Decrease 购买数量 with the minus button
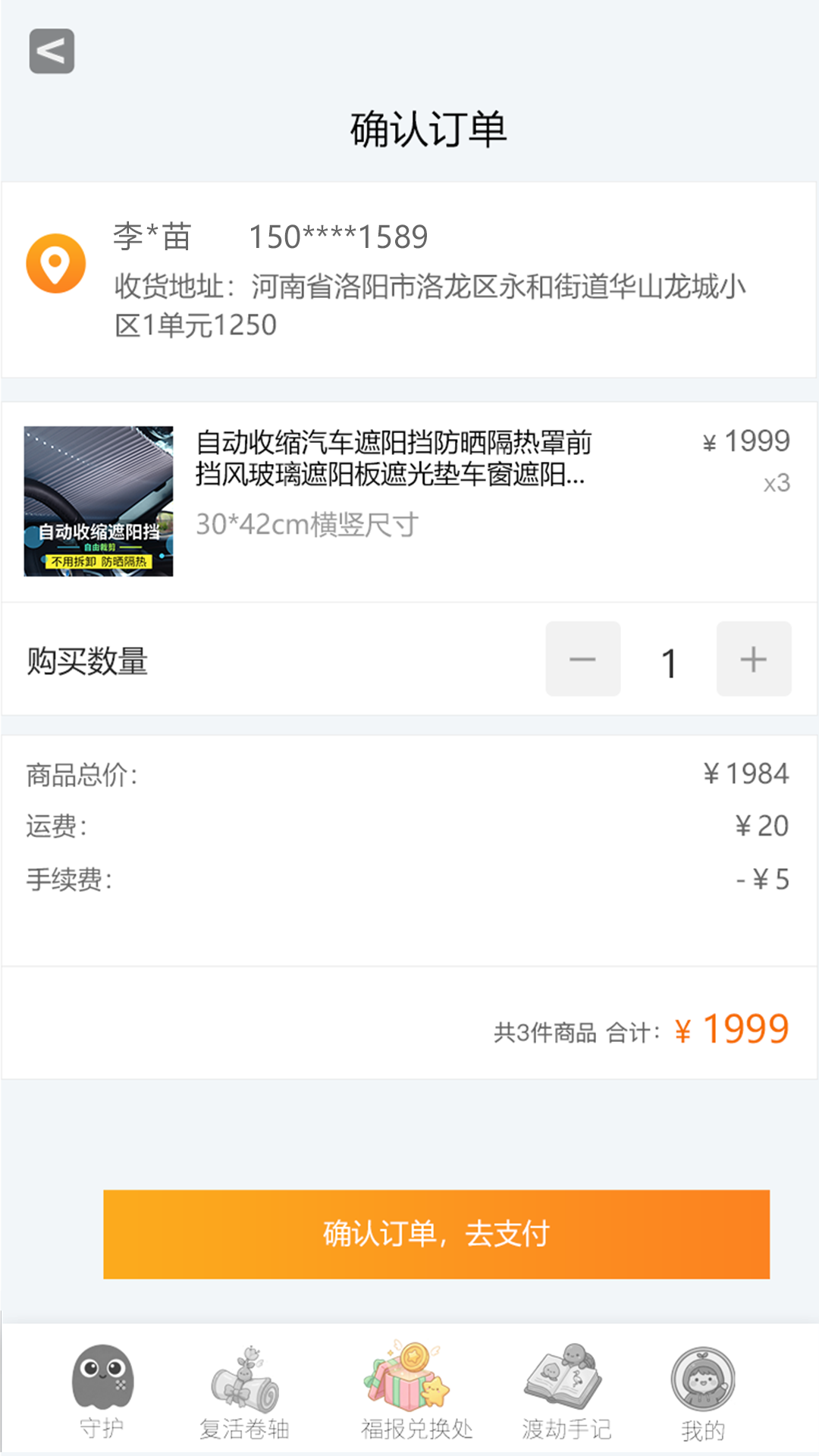 (582, 659)
